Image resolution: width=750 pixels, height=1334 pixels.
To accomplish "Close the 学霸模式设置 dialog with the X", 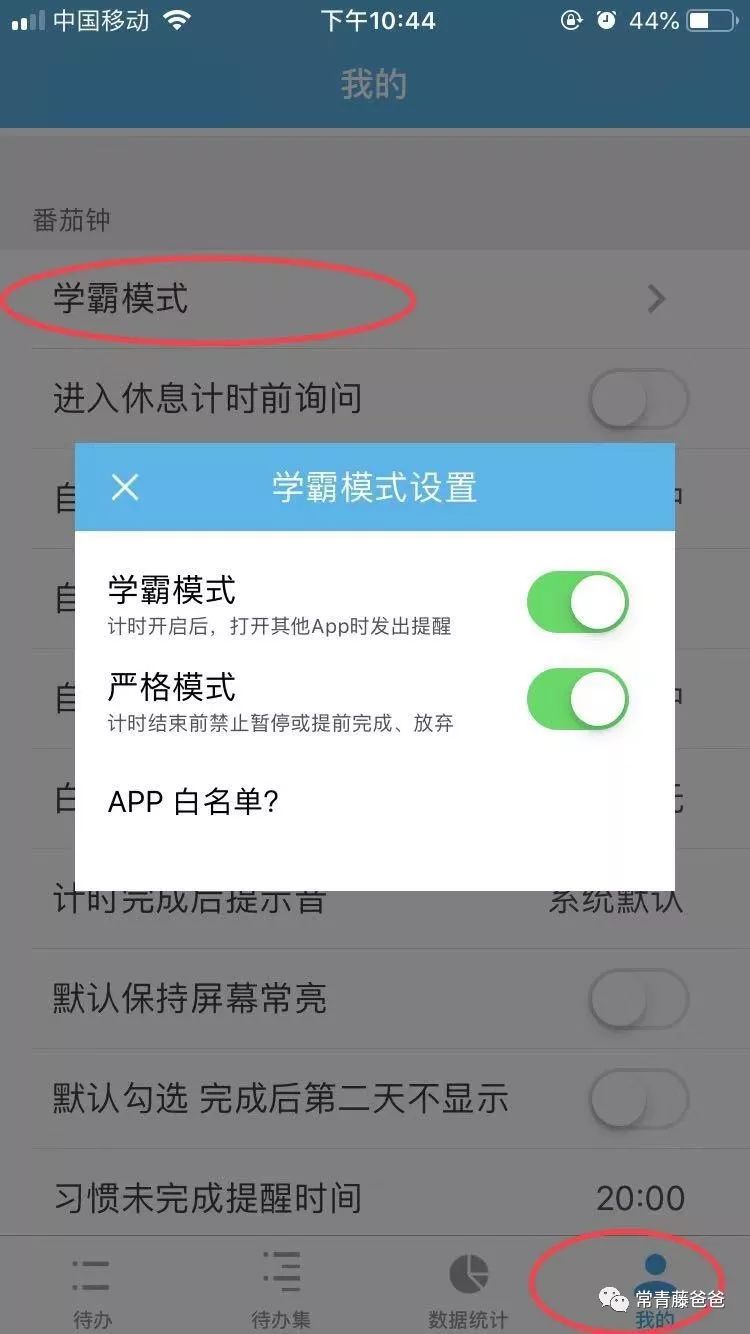I will [124, 487].
